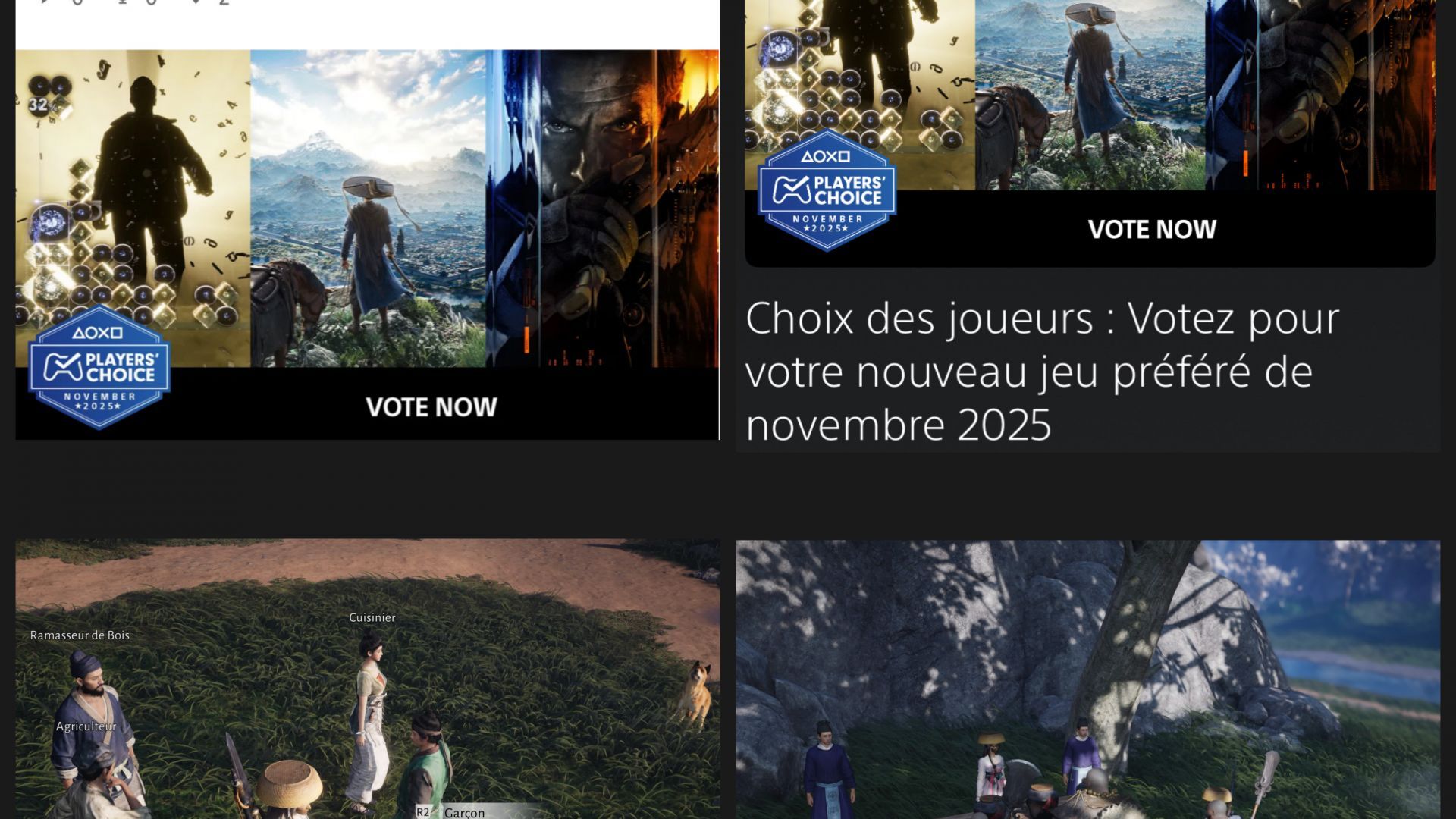1456x819 pixels.
Task: Open the screenshot showing Cuisinier and Ramasseur de Bois
Action: (368, 679)
